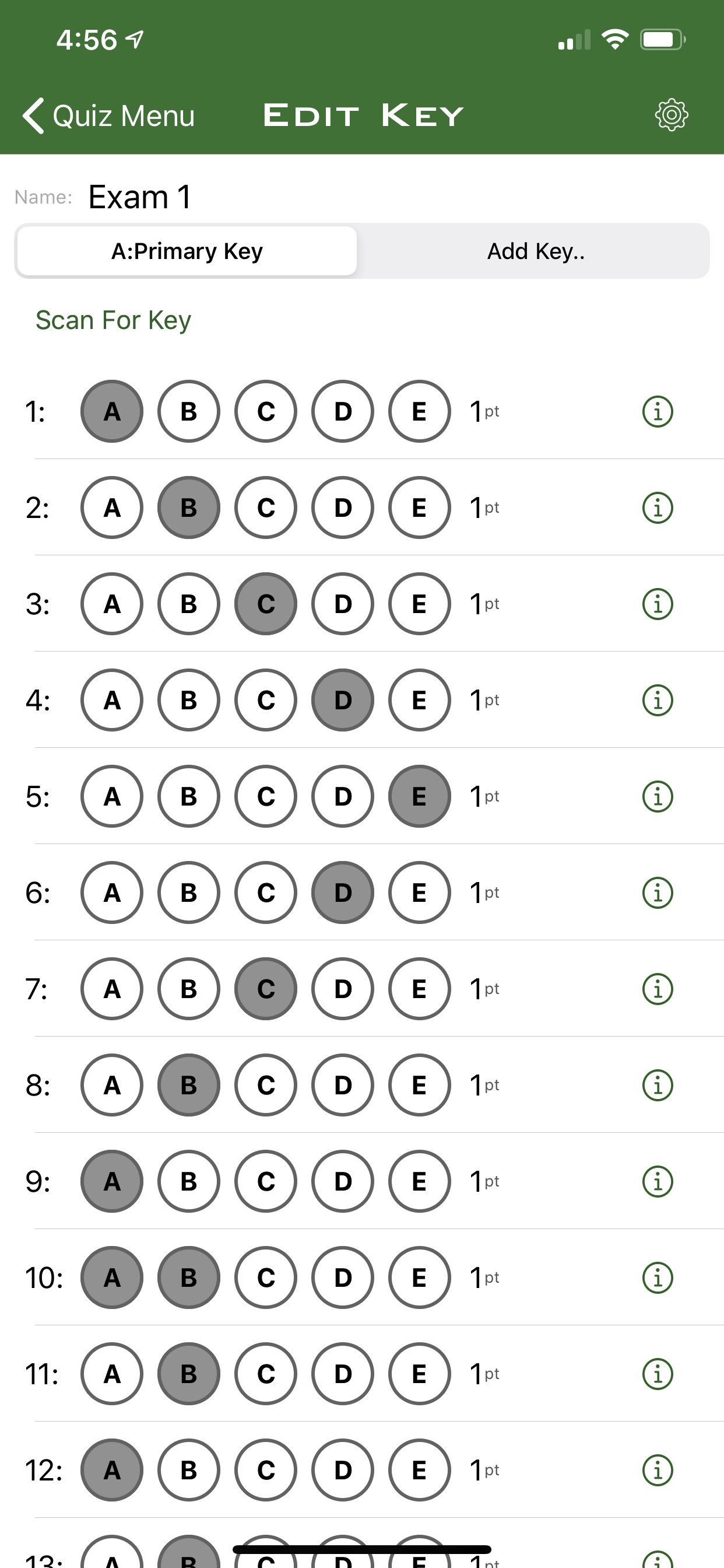This screenshot has width=724, height=1568.
Task: Tap Add Key.. segment
Action: (x=535, y=251)
